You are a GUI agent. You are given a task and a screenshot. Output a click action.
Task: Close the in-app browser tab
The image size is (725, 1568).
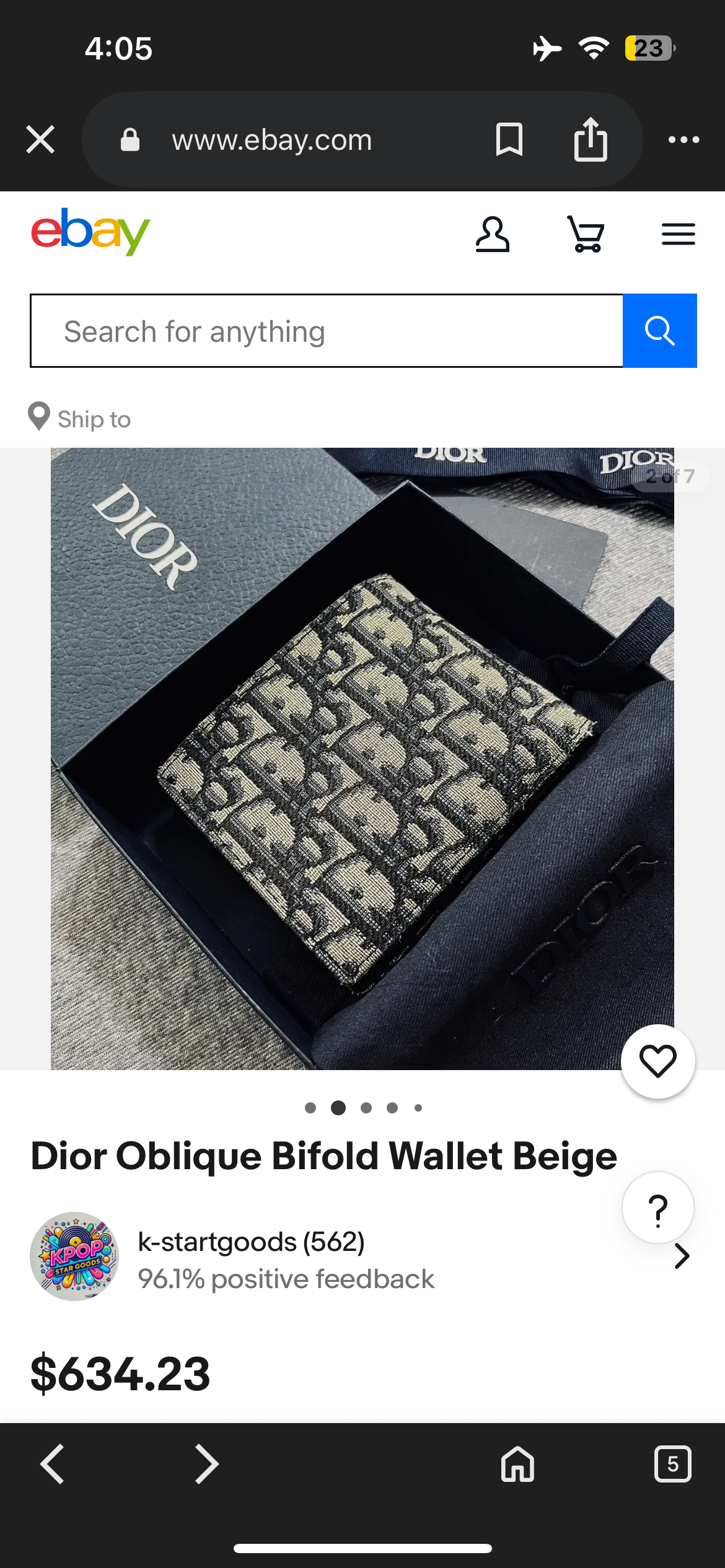[x=40, y=139]
